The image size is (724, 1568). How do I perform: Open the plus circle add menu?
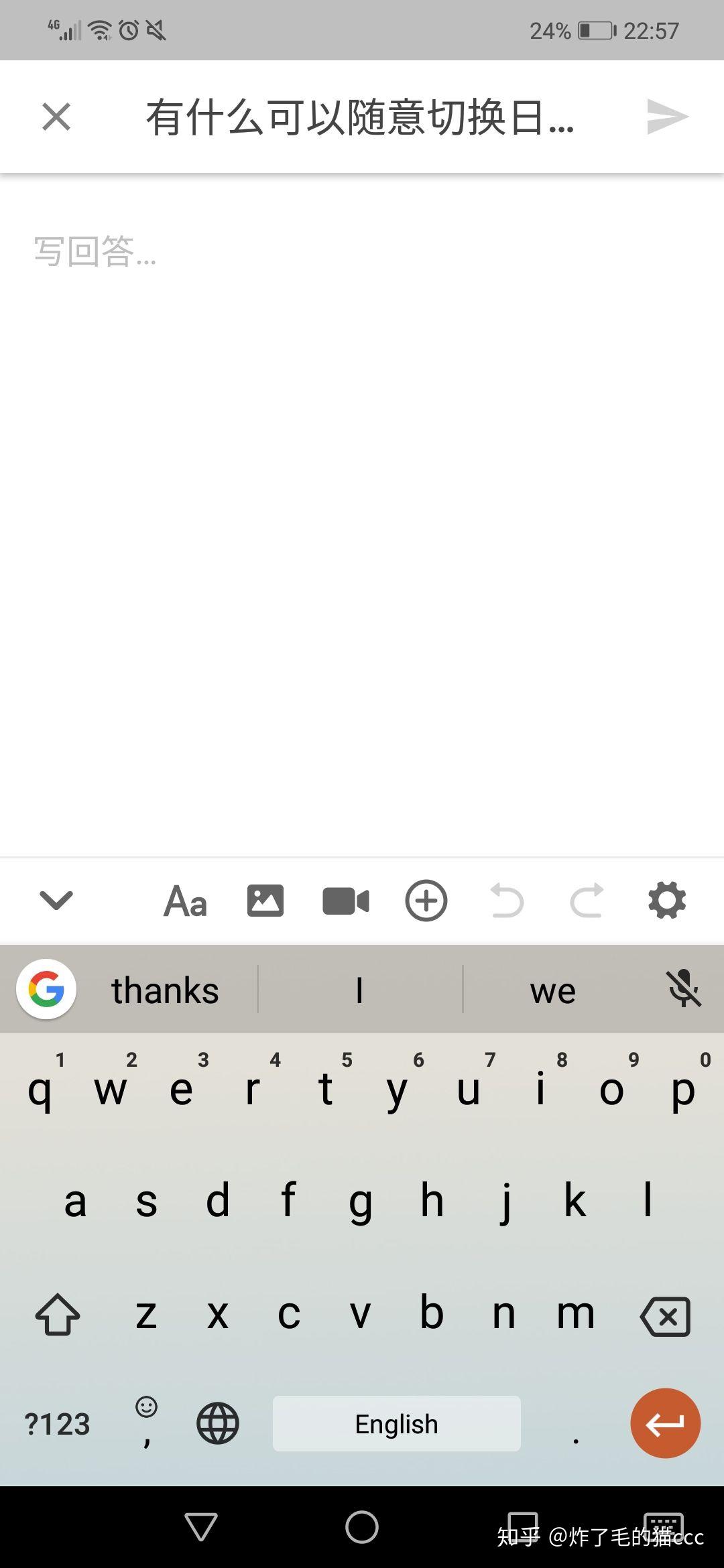coord(426,900)
